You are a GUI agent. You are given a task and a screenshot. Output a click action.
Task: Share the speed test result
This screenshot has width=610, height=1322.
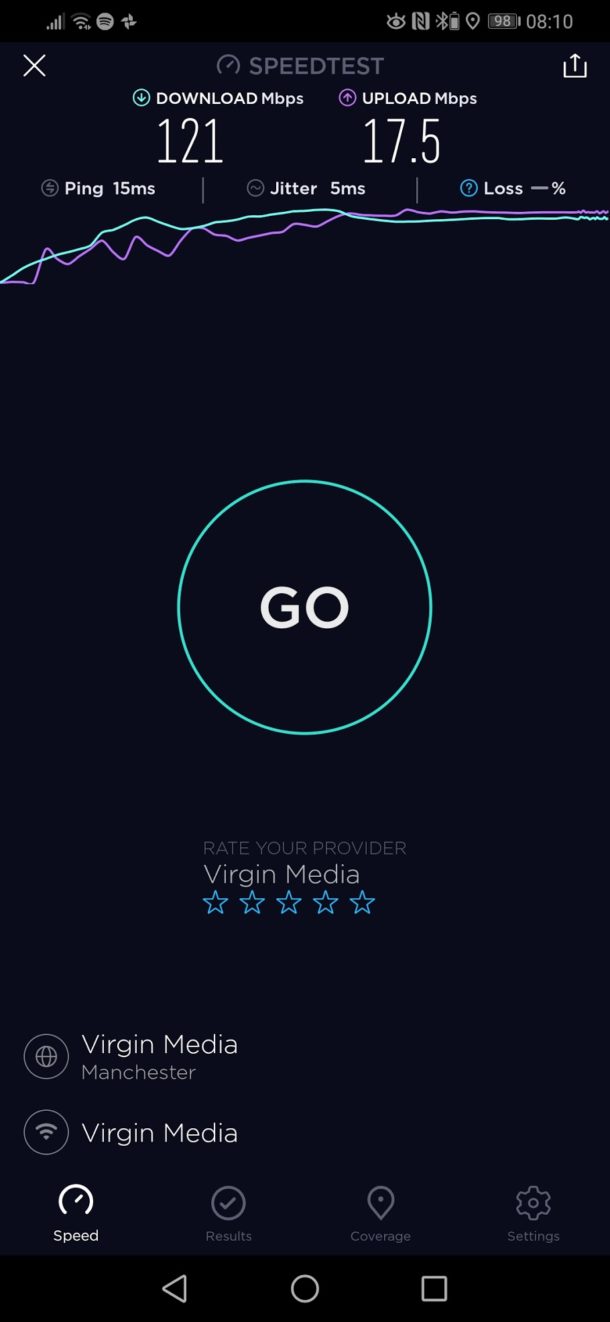click(574, 66)
